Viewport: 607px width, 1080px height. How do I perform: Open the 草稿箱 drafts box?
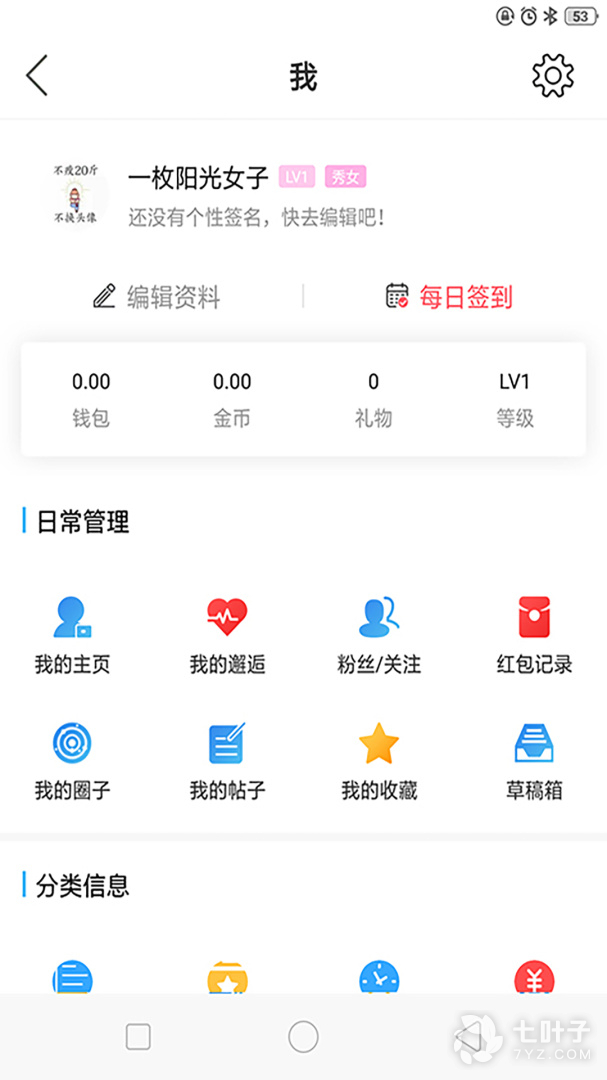[534, 761]
